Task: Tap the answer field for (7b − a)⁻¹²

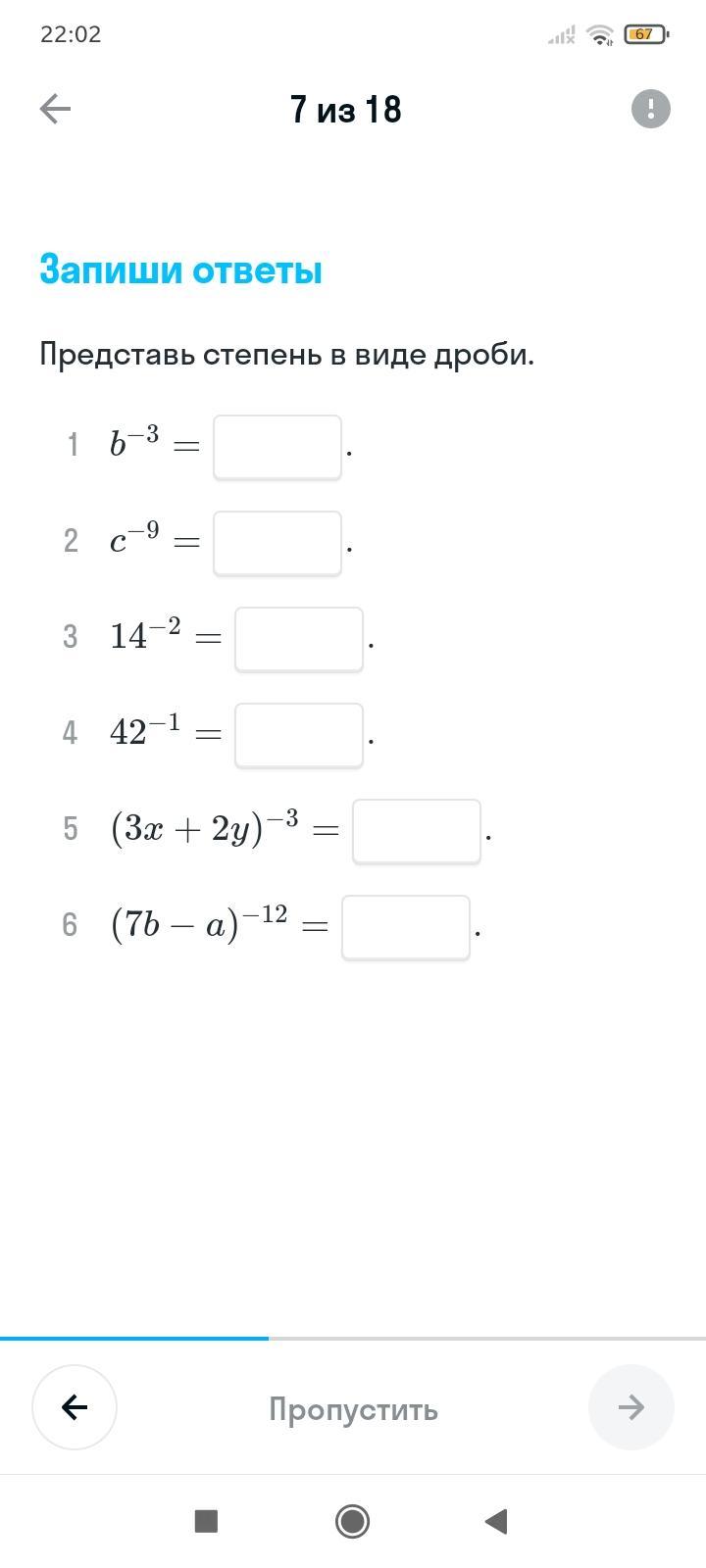Action: (406, 927)
